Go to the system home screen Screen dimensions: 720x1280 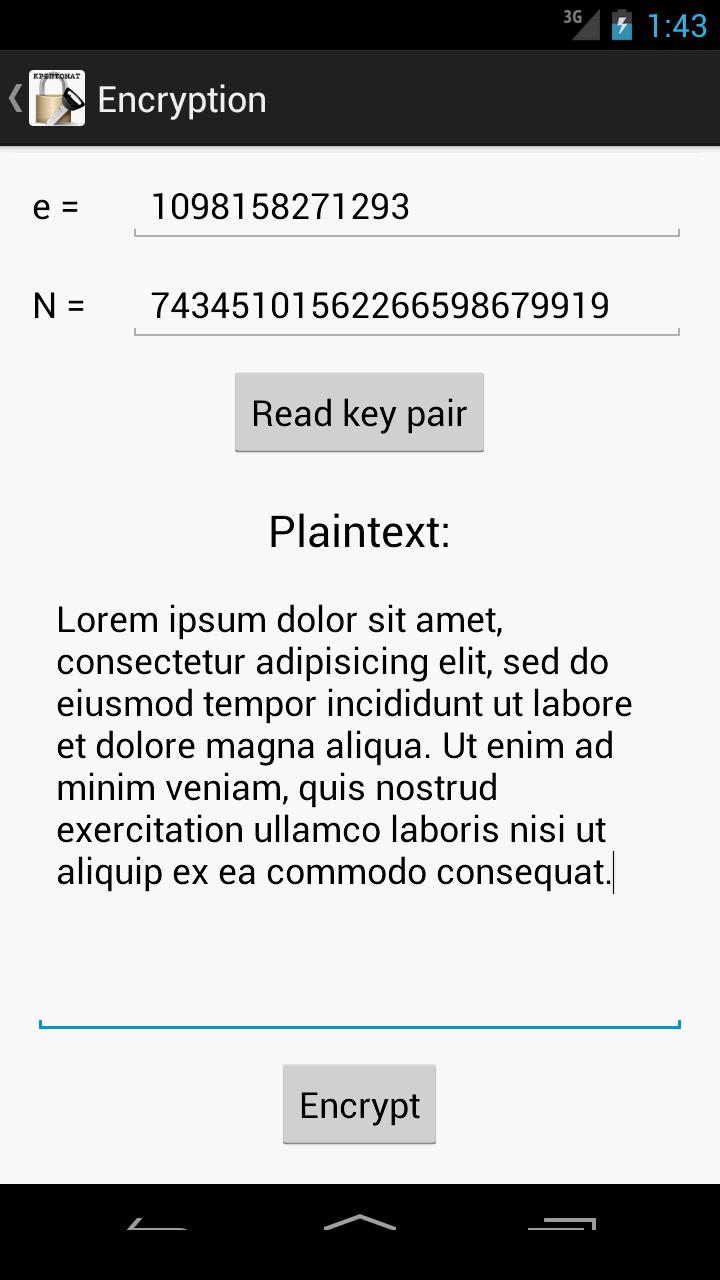360,1224
